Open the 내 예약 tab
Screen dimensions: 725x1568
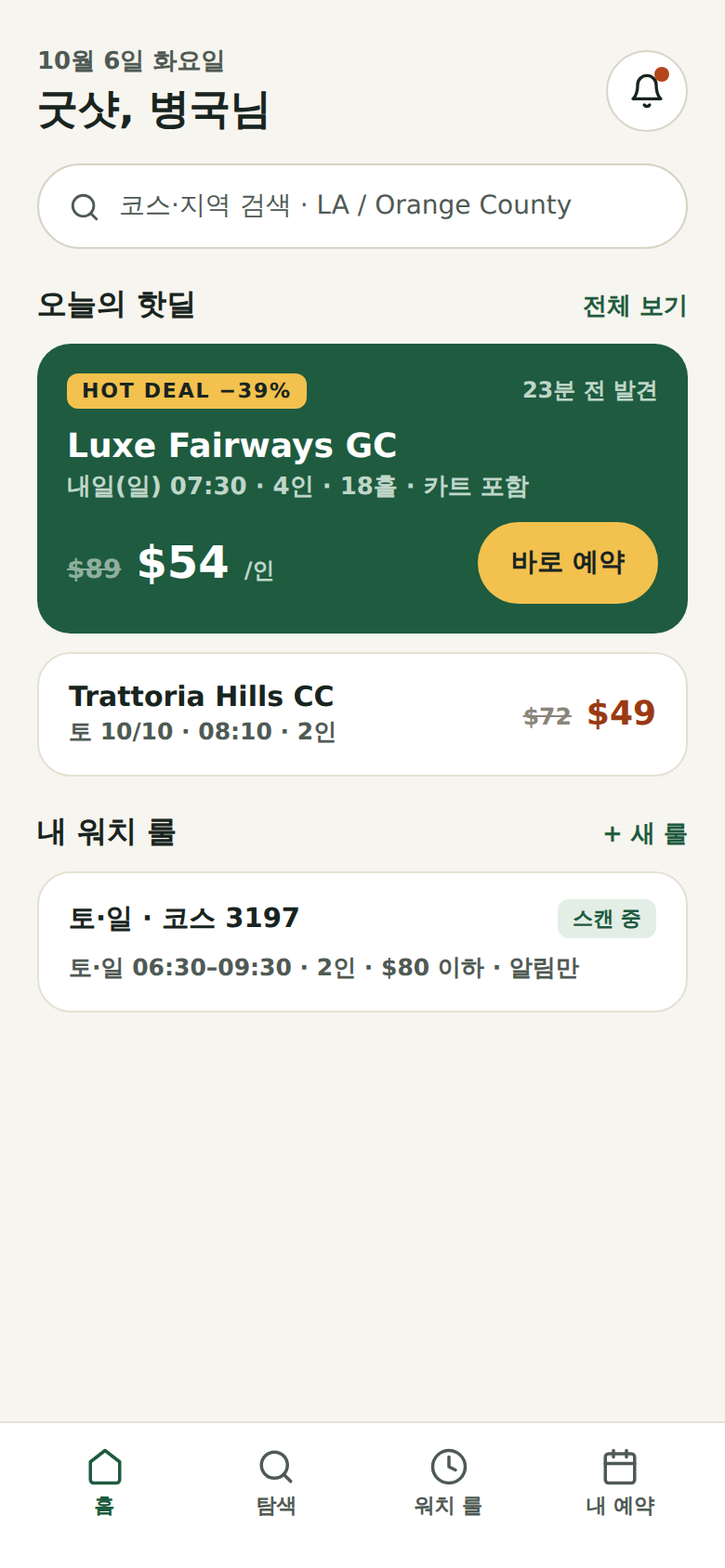pos(620,1483)
